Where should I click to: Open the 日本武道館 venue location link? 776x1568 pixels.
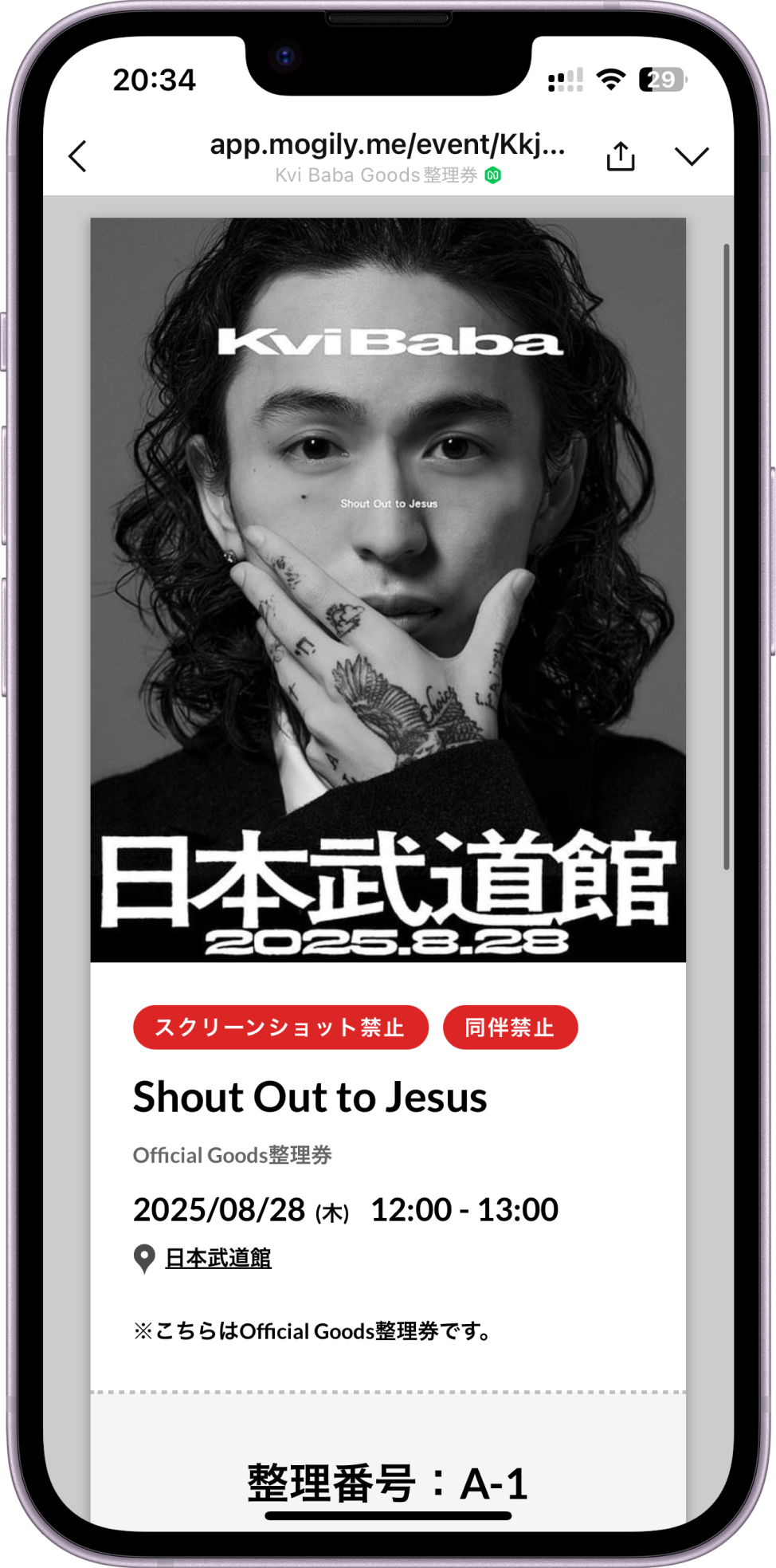(218, 1258)
